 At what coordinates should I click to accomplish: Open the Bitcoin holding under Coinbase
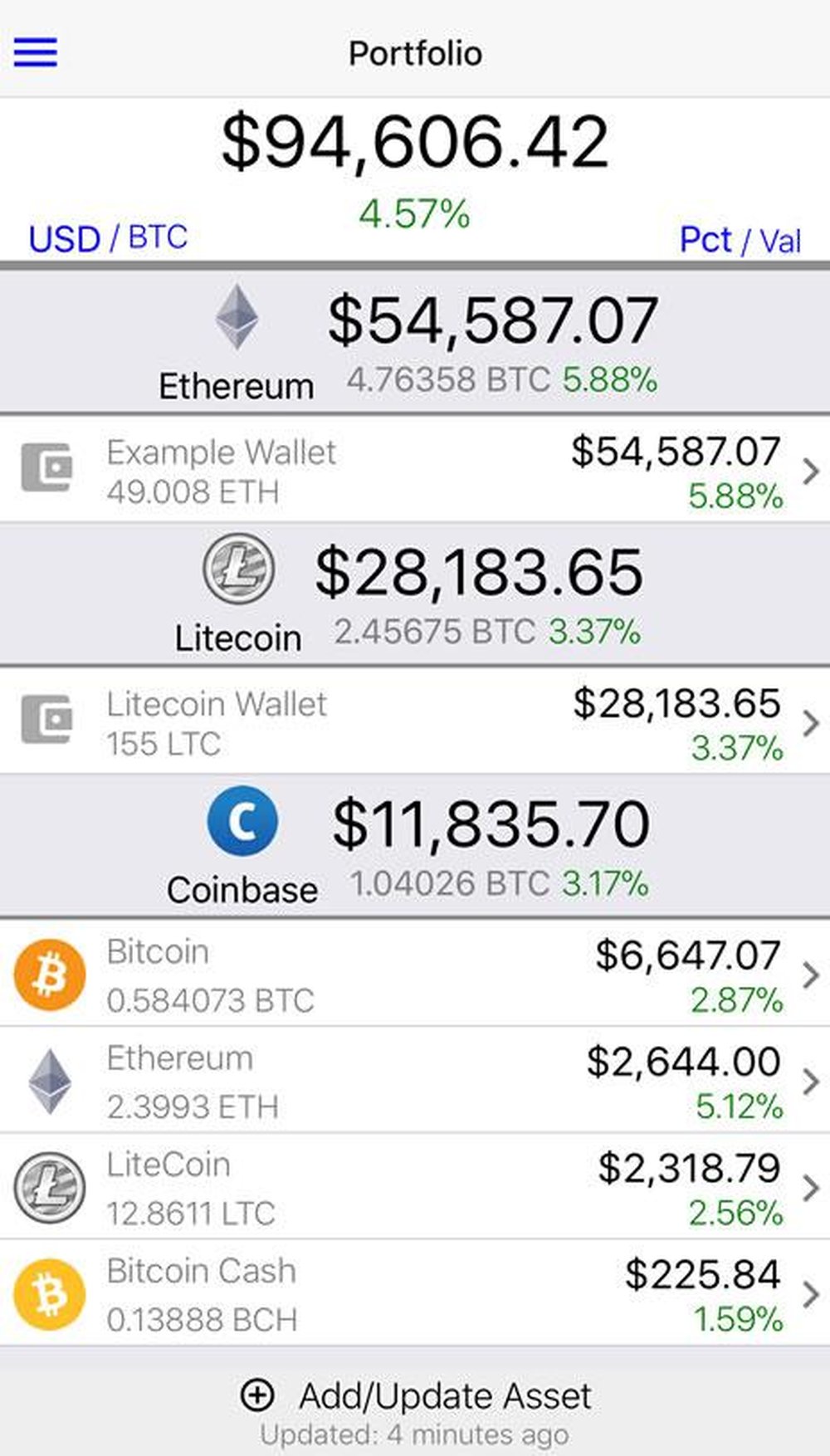(415, 975)
